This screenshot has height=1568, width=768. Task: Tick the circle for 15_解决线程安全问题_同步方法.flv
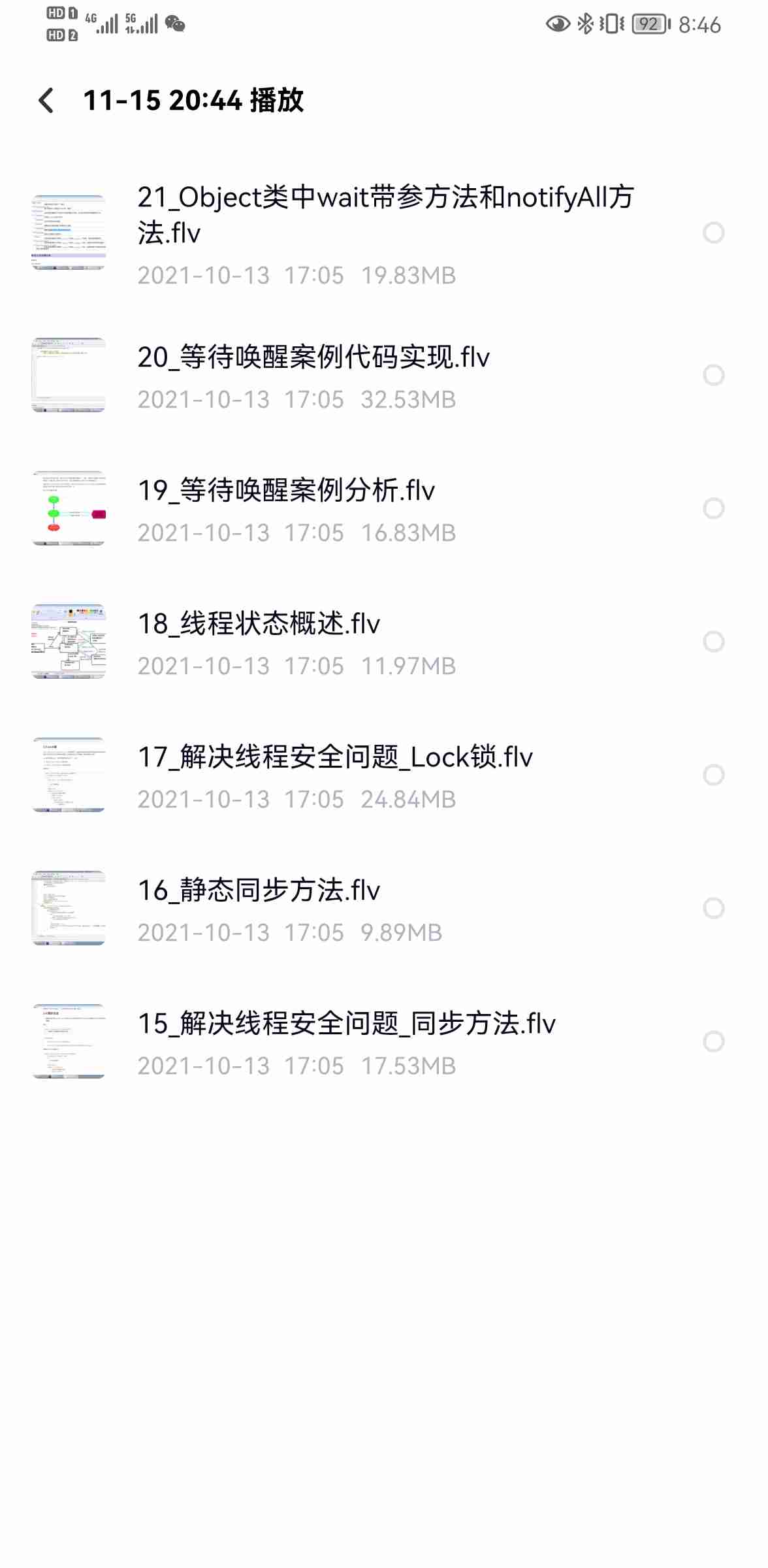point(713,1041)
